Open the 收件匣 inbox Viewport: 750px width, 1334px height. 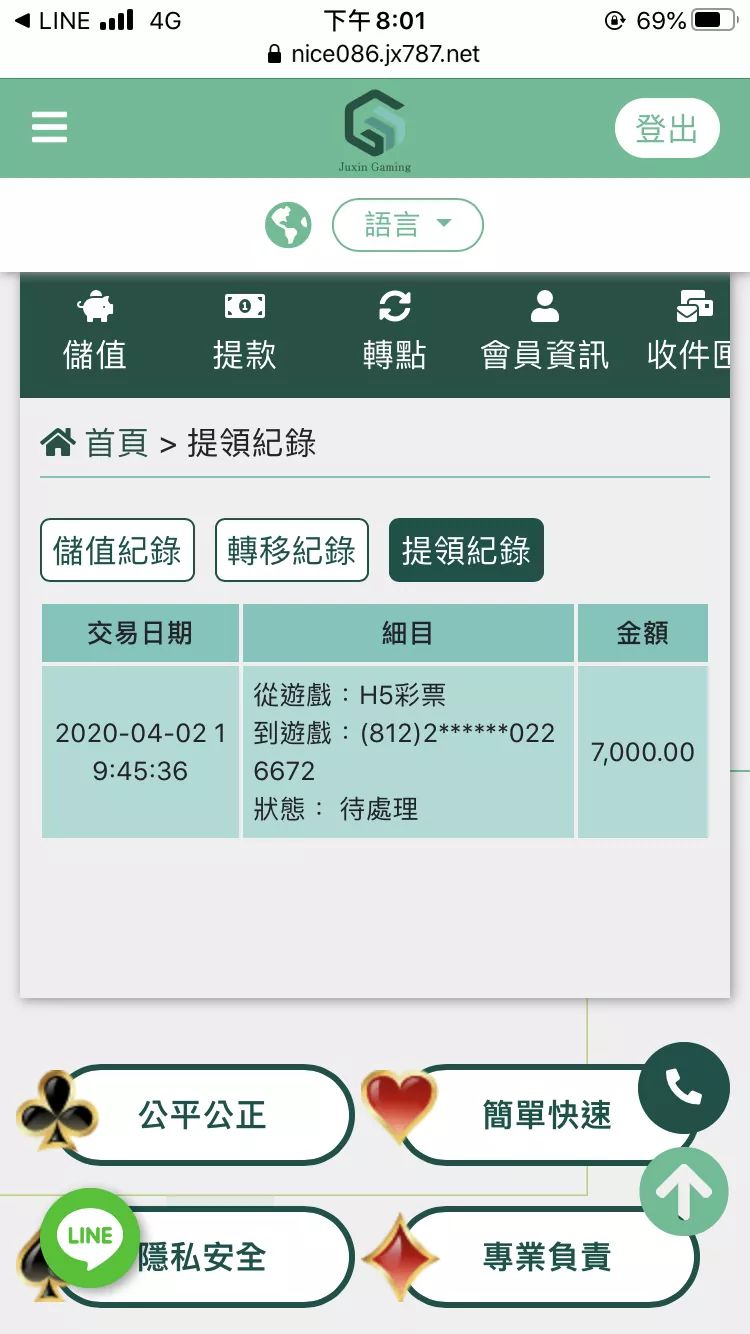tap(690, 332)
